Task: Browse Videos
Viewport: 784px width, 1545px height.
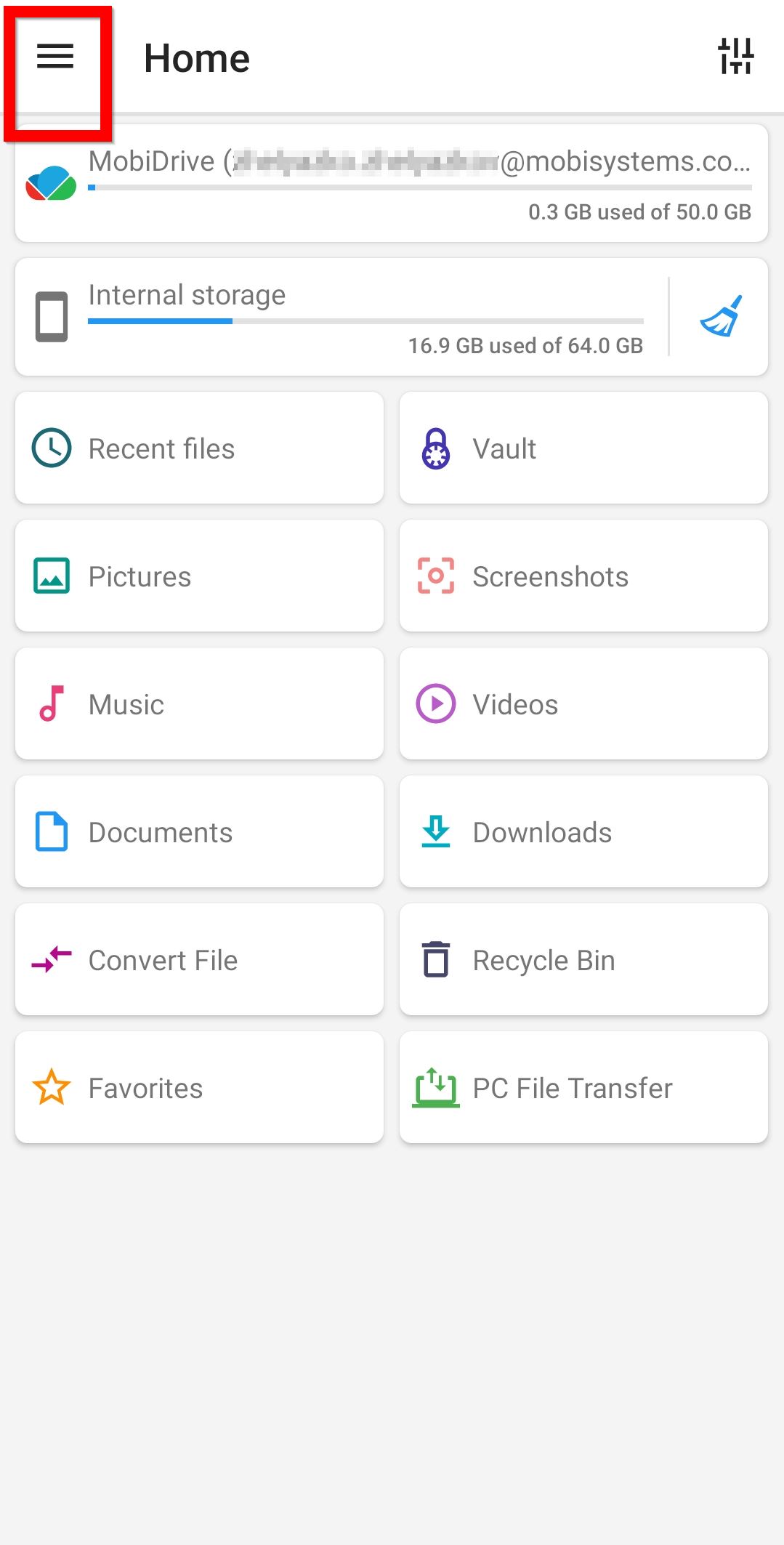Action: (583, 703)
